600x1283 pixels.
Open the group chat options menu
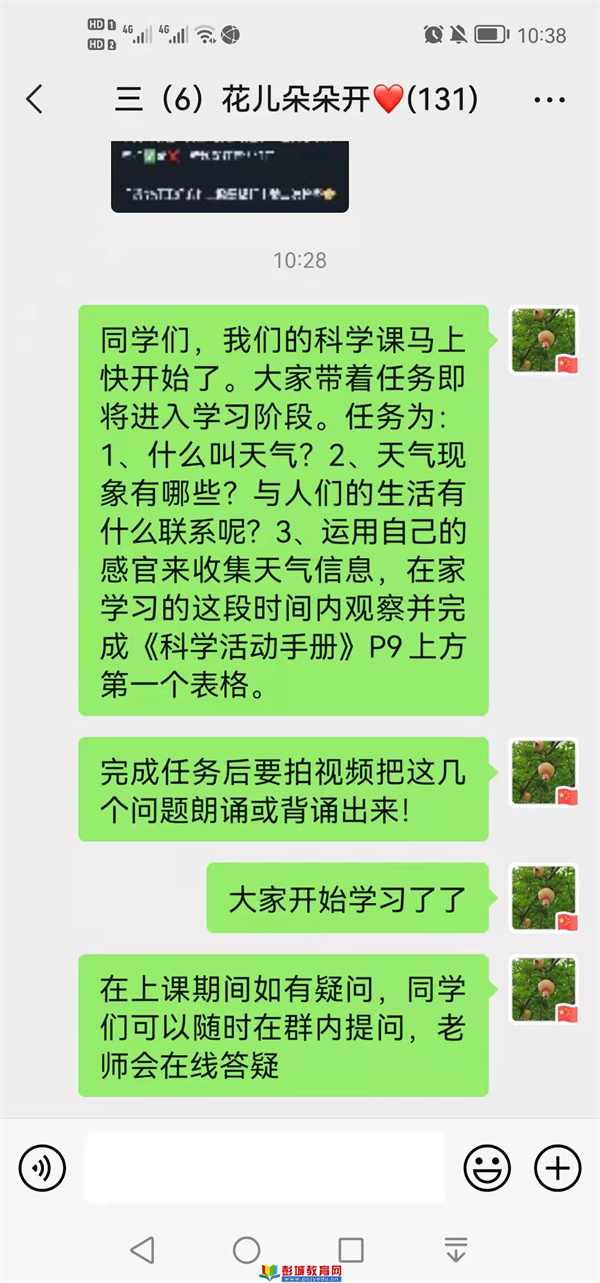tap(549, 100)
